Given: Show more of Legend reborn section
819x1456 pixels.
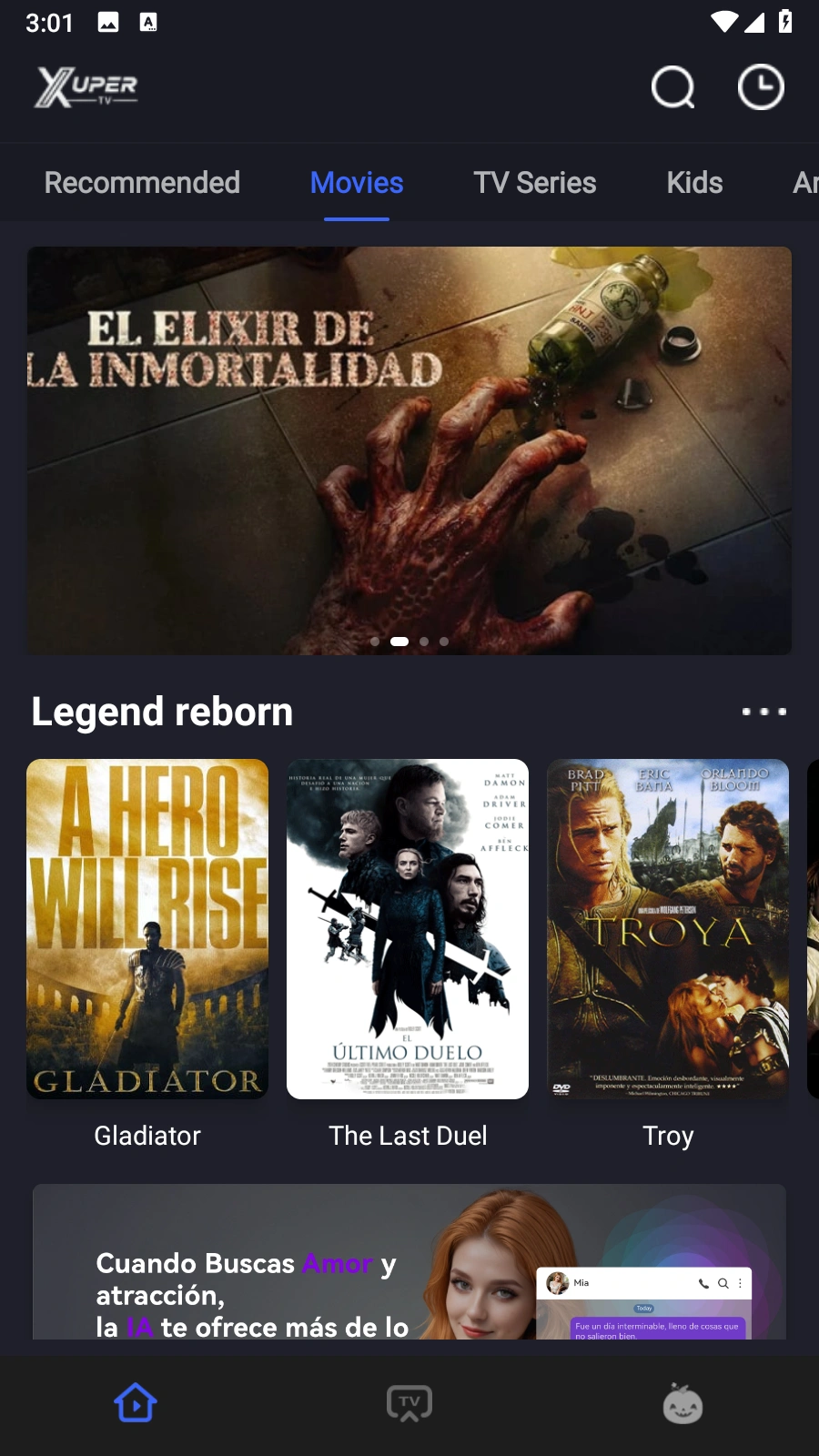Looking at the screenshot, I should 763,712.
